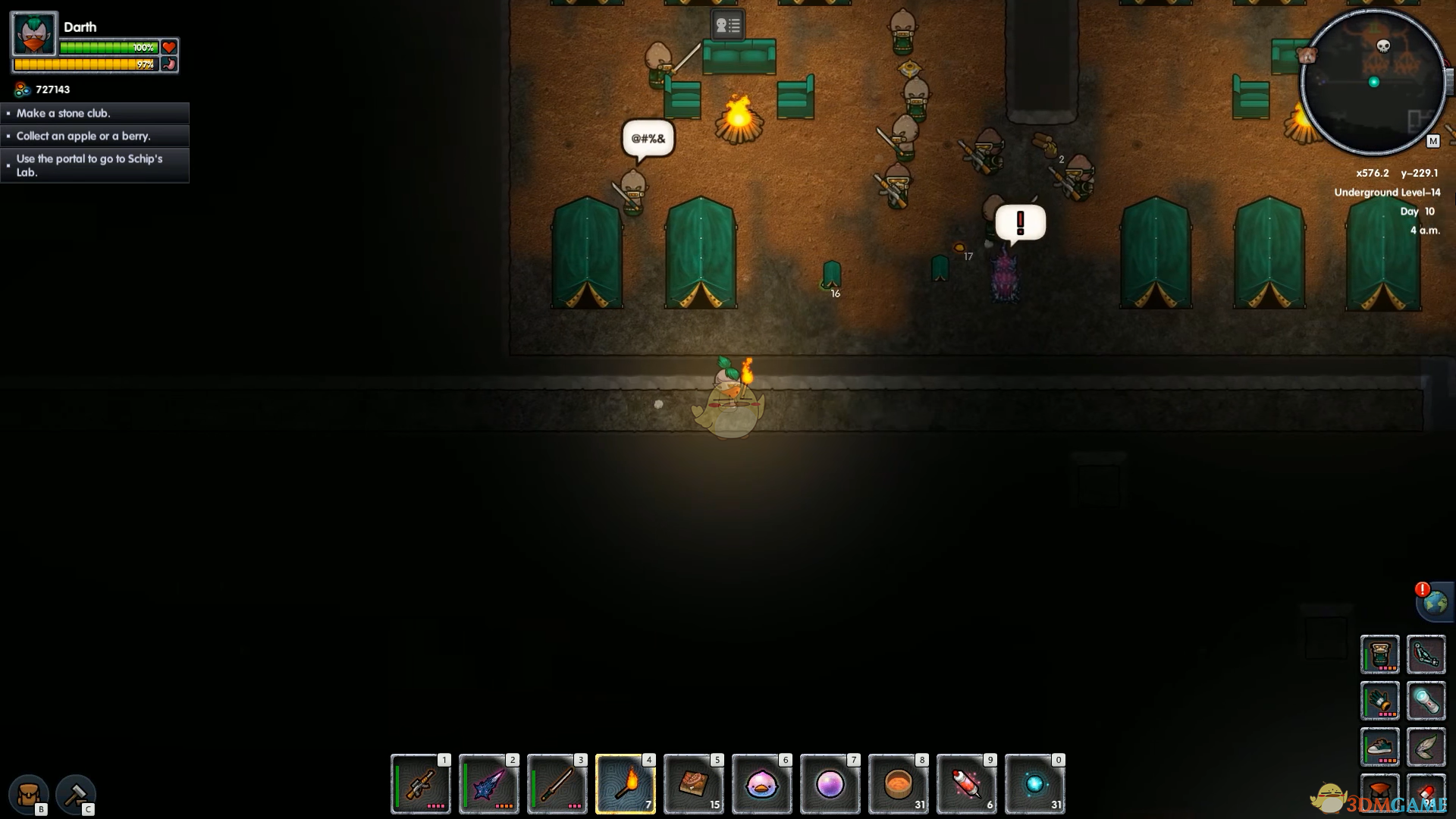Open the NPC list icon above sofa
1456x819 pixels.
727,25
